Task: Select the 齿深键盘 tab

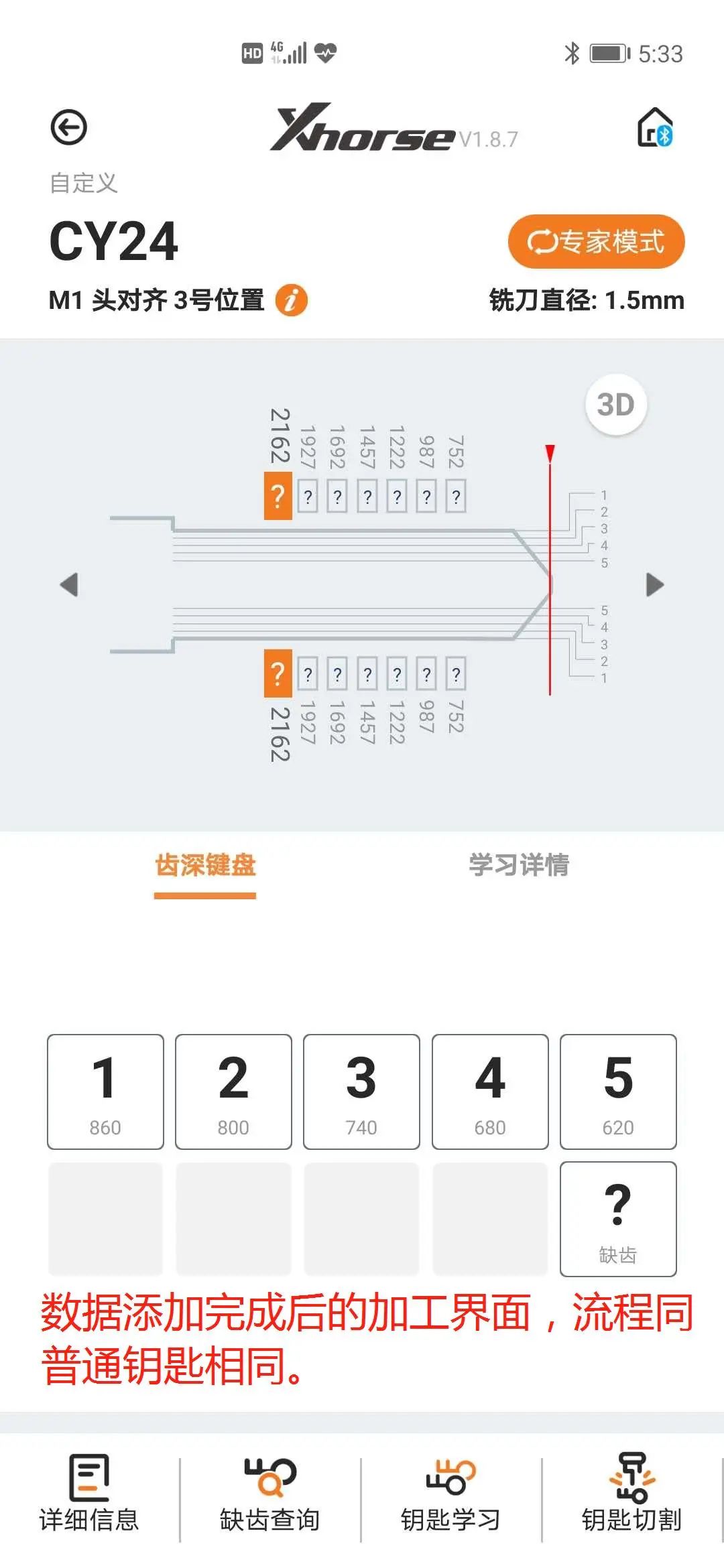Action: click(x=205, y=865)
